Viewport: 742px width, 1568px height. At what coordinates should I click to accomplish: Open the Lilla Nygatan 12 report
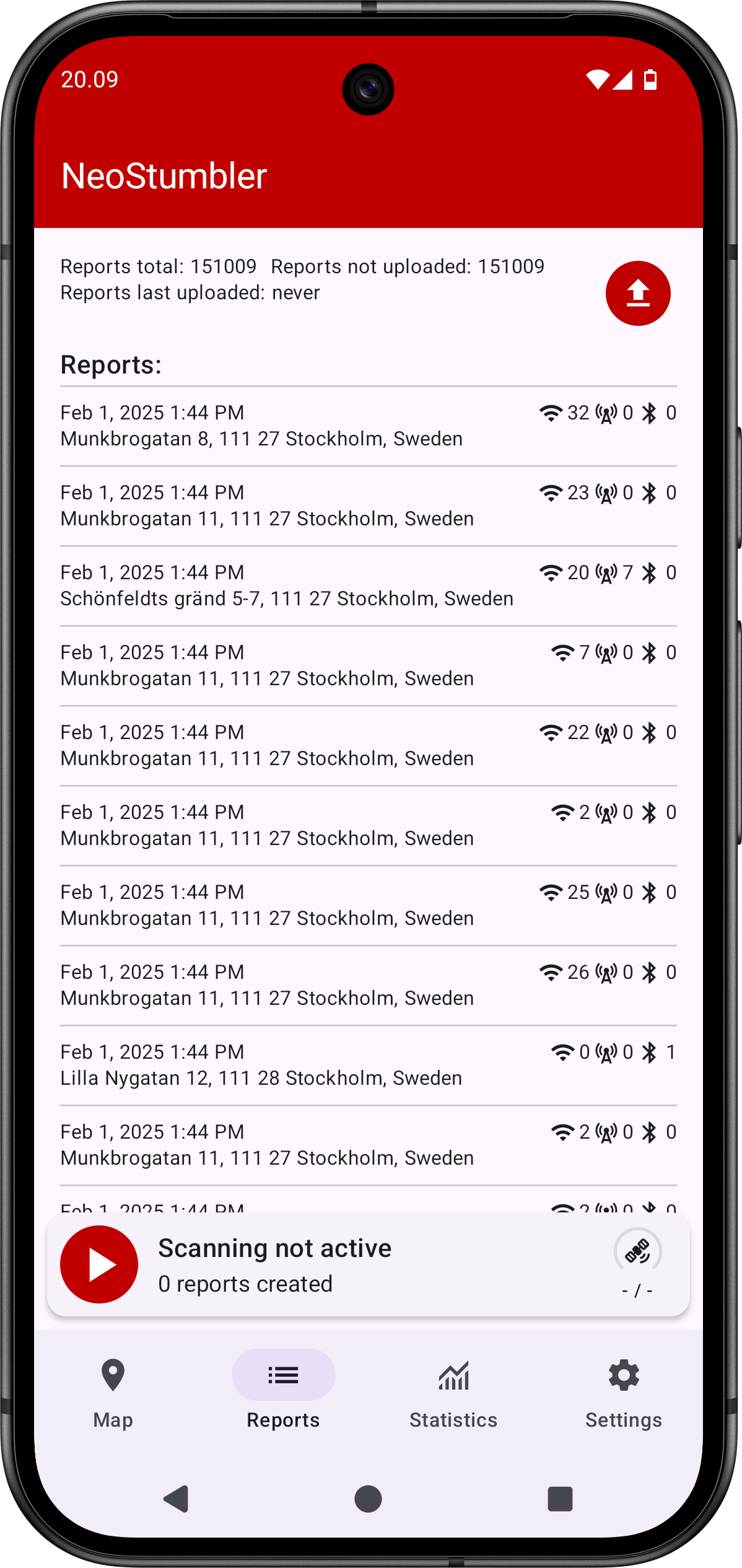pyautogui.click(x=369, y=1066)
